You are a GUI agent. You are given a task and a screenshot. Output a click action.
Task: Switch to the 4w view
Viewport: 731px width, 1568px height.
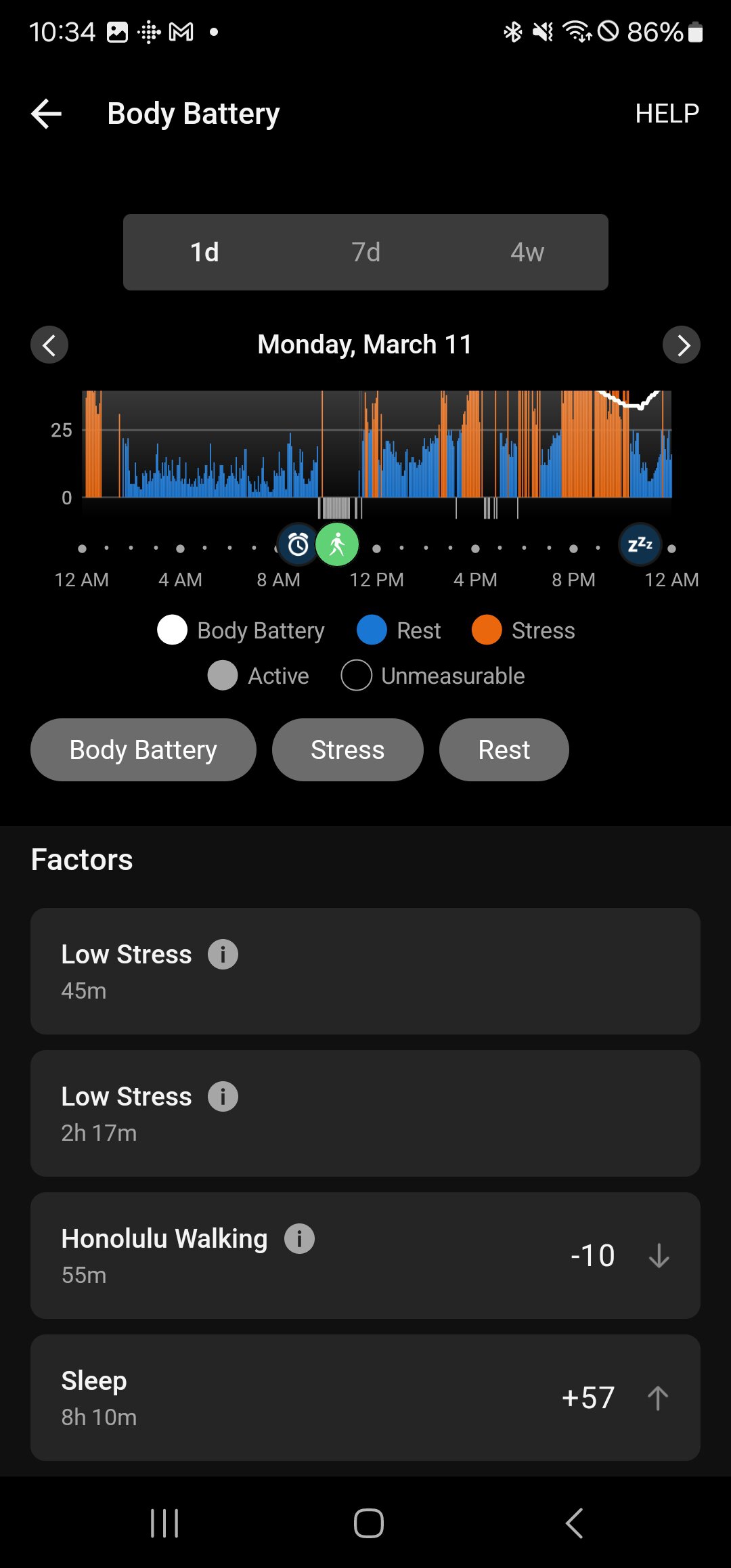pos(527,253)
